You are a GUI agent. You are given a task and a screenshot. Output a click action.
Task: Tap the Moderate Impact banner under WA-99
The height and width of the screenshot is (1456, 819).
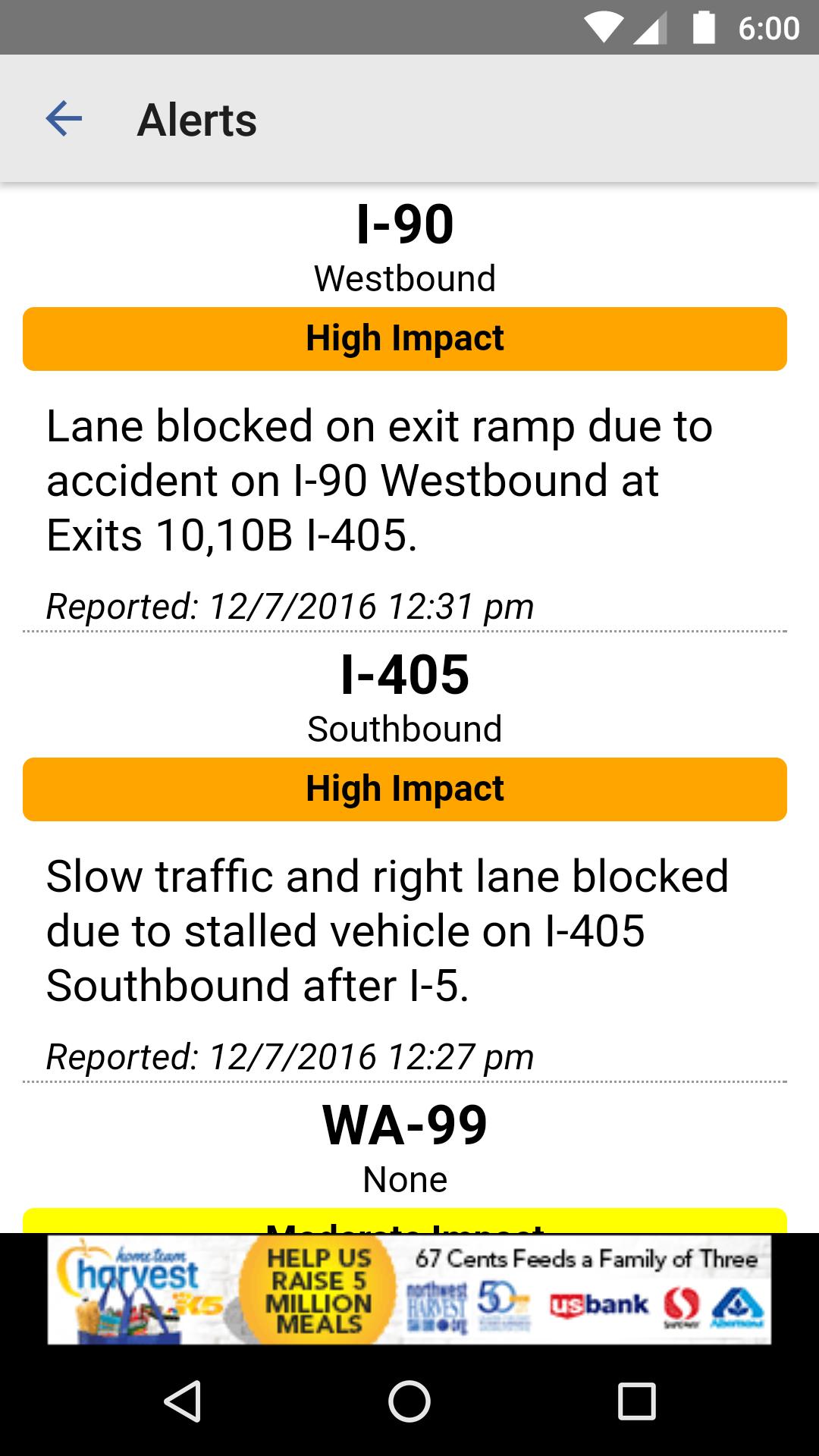pyautogui.click(x=406, y=1225)
